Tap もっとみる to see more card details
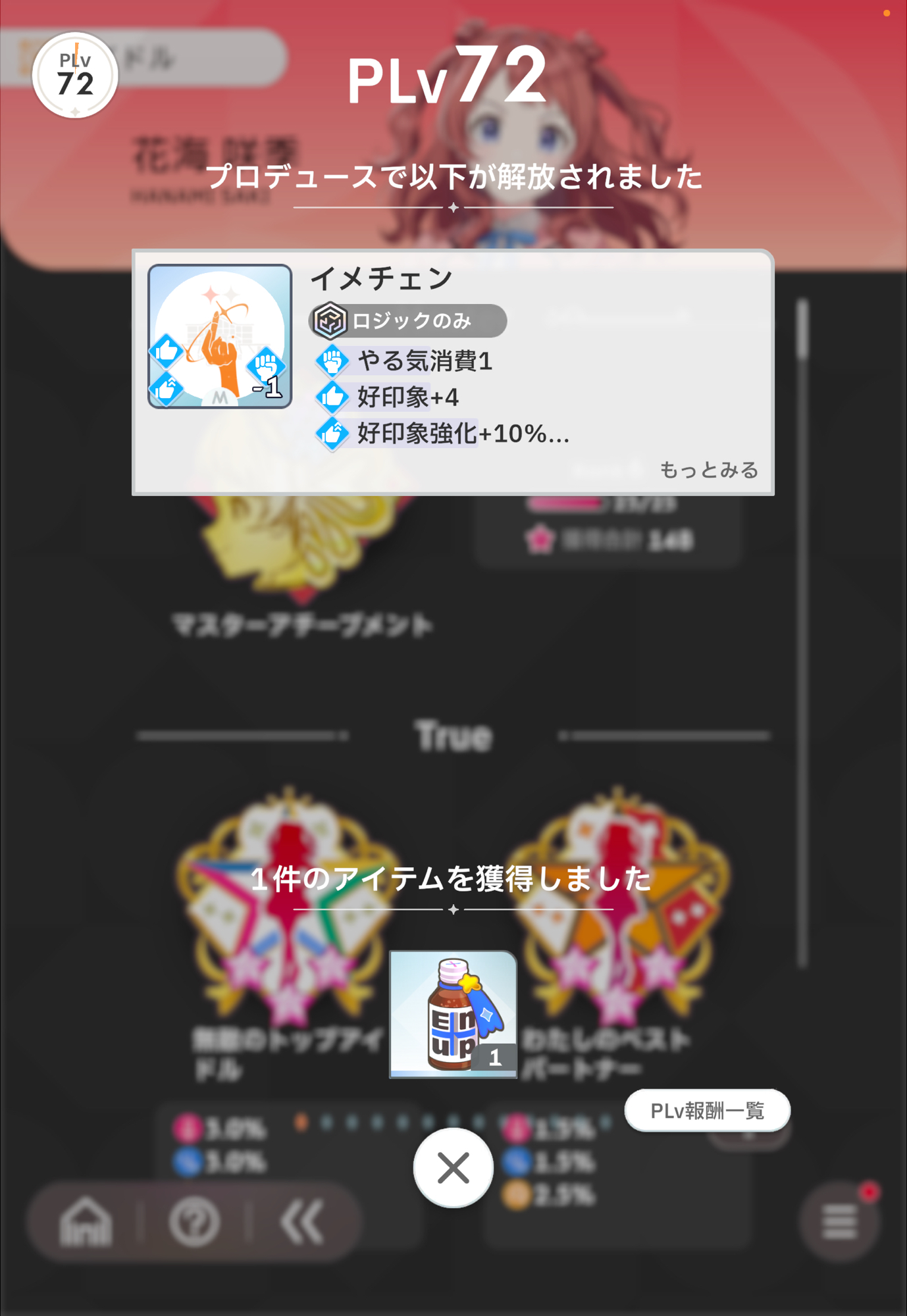 pyautogui.click(x=708, y=470)
